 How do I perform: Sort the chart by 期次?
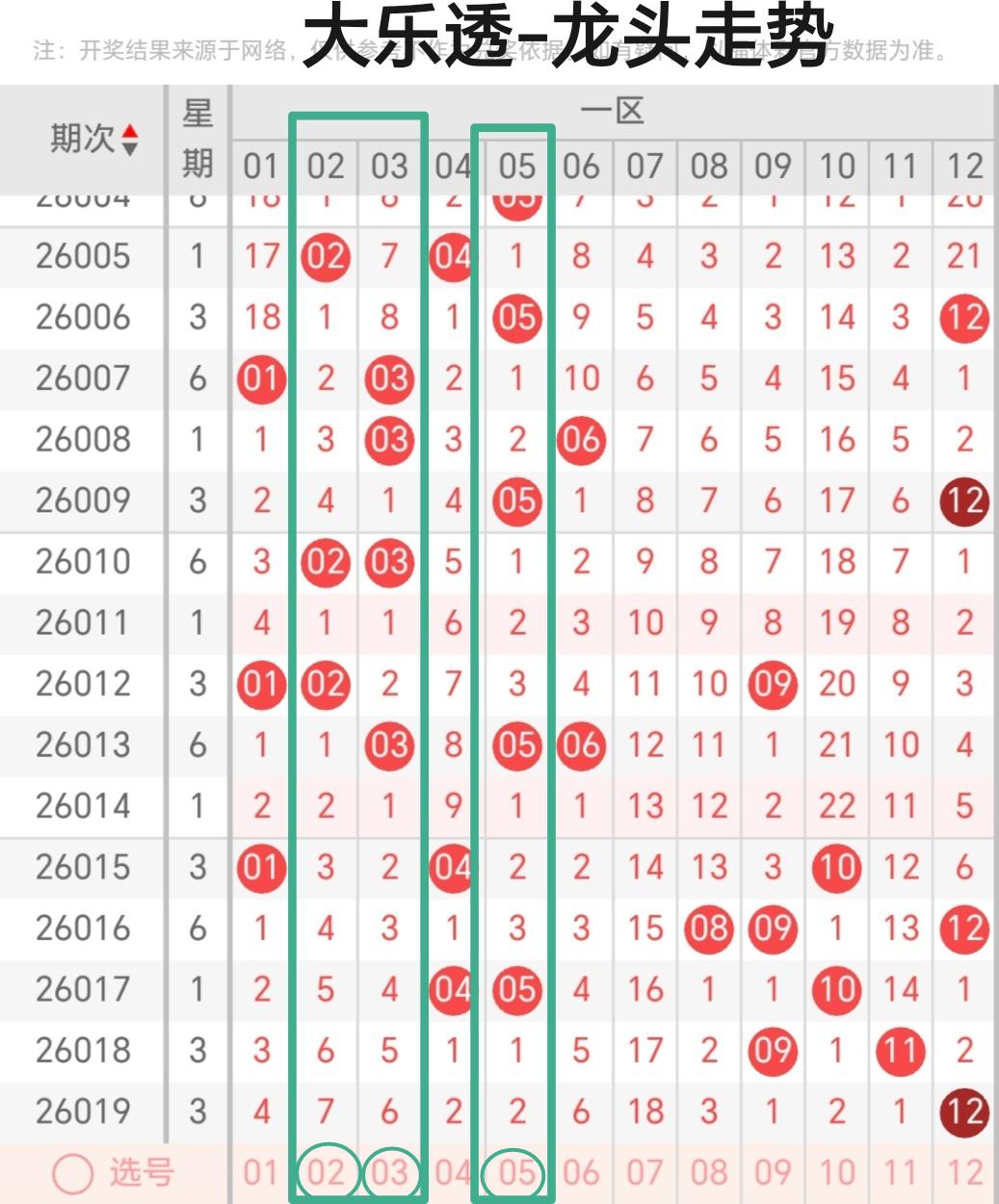pyautogui.click(x=129, y=141)
